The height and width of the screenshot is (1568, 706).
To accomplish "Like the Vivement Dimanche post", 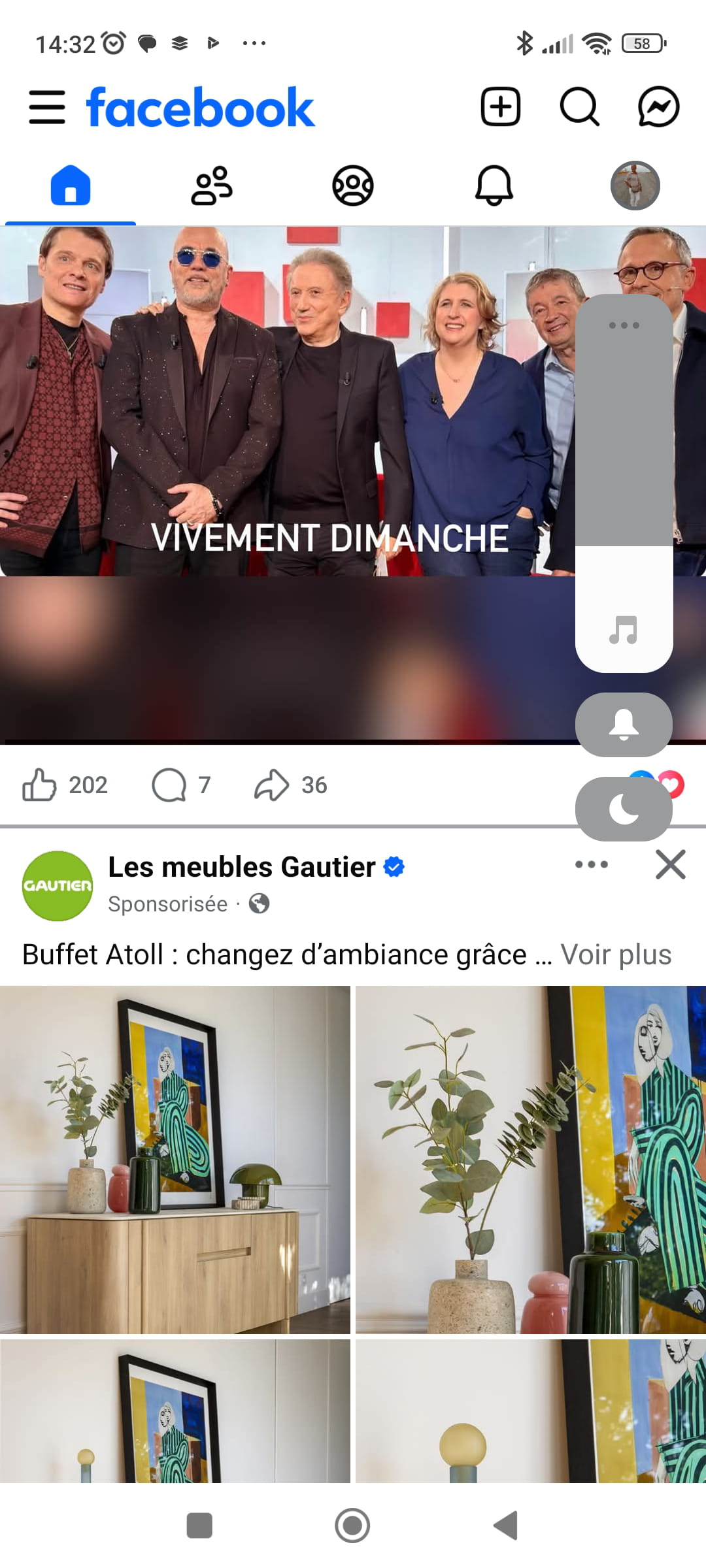I will [x=40, y=785].
